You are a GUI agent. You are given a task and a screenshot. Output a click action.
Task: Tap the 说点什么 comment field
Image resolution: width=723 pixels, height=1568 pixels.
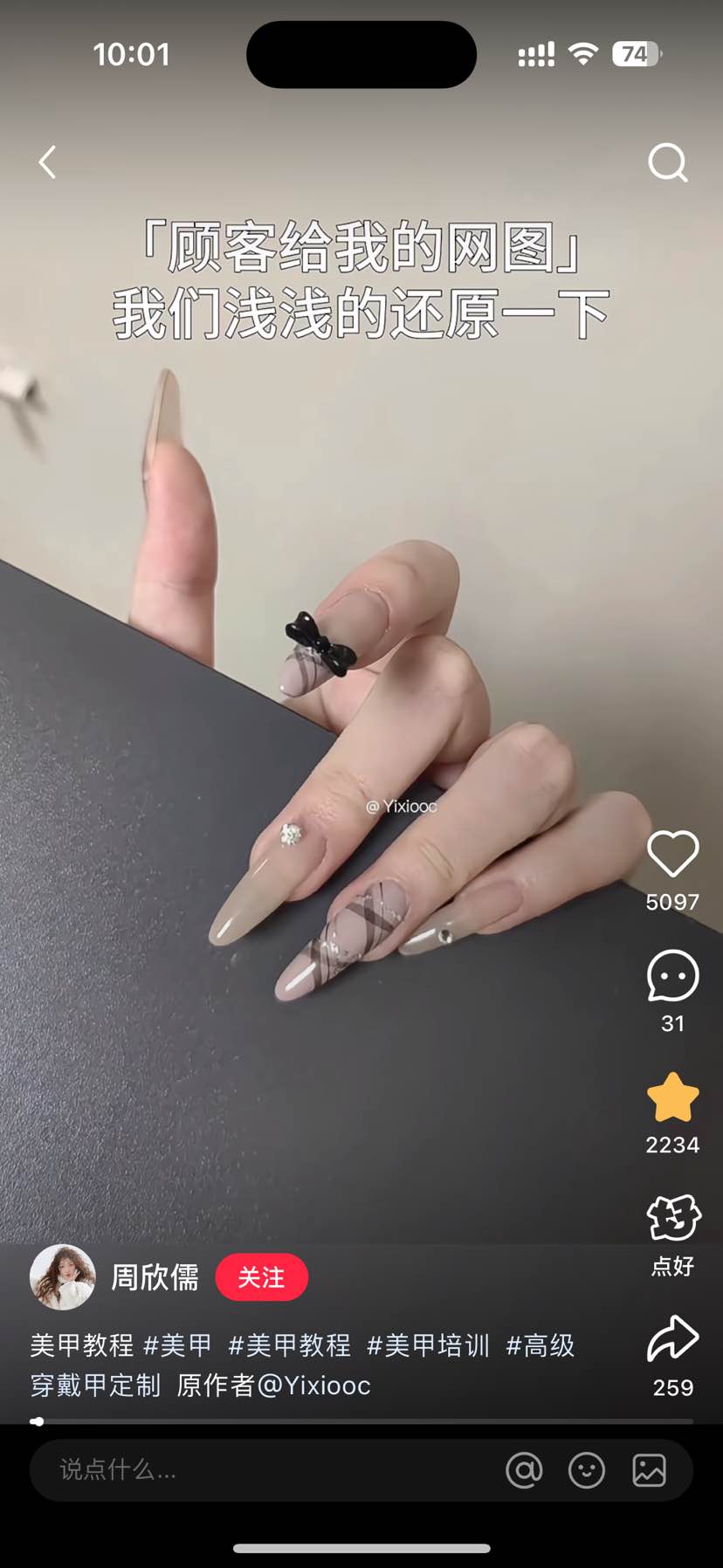[262, 1470]
